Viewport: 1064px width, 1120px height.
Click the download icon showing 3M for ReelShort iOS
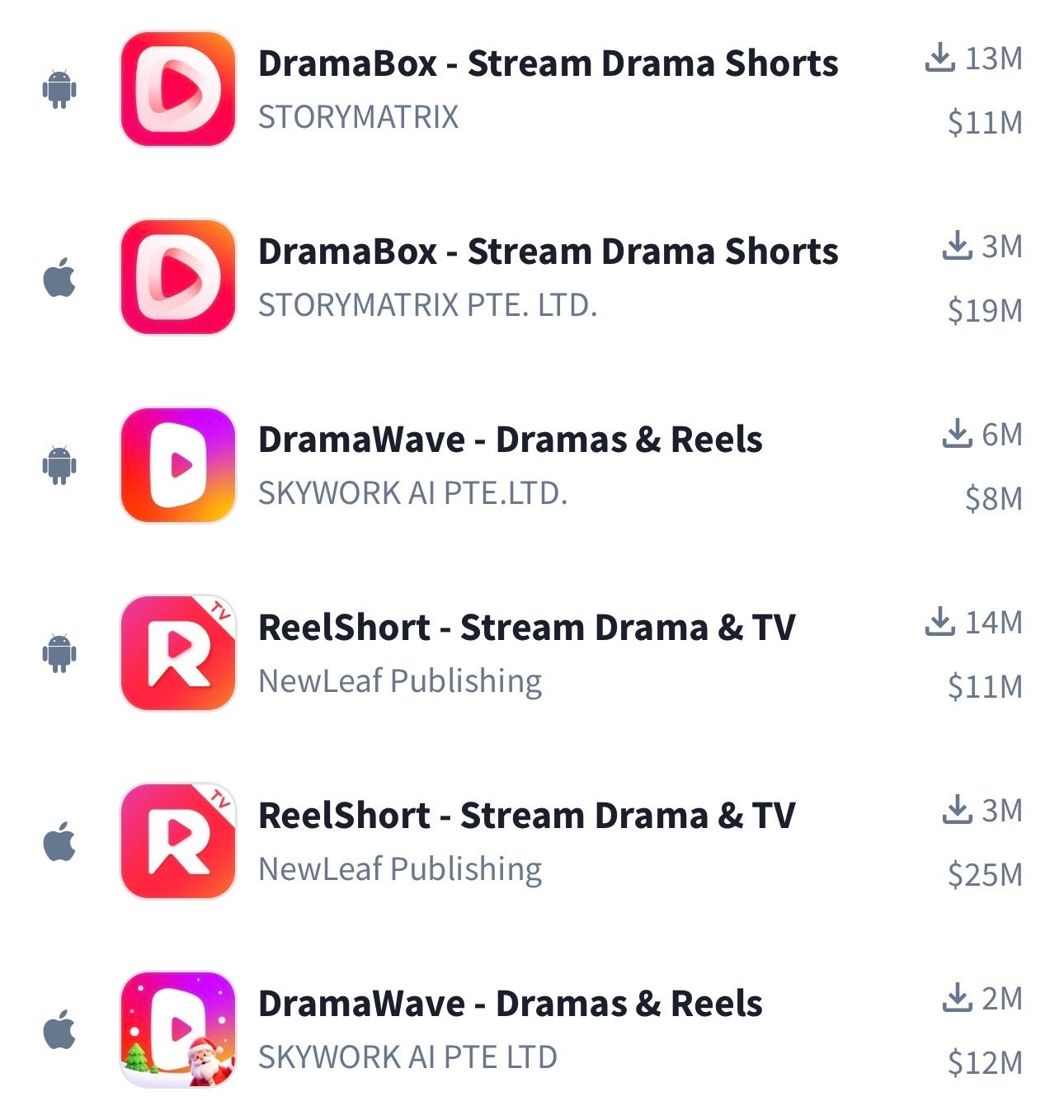[957, 811]
